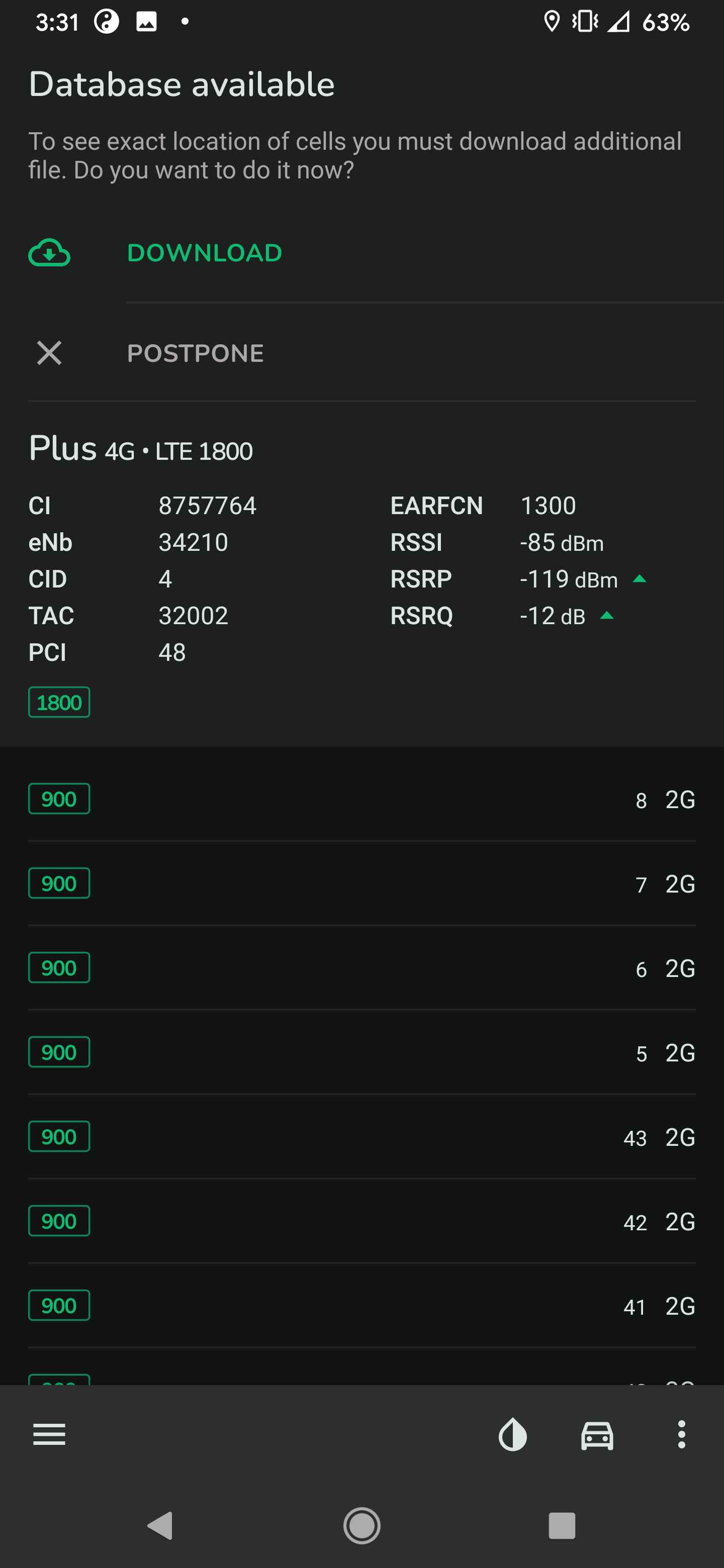Download the cell location database
Viewport: 724px width, 1568px height.
[x=361, y=253]
